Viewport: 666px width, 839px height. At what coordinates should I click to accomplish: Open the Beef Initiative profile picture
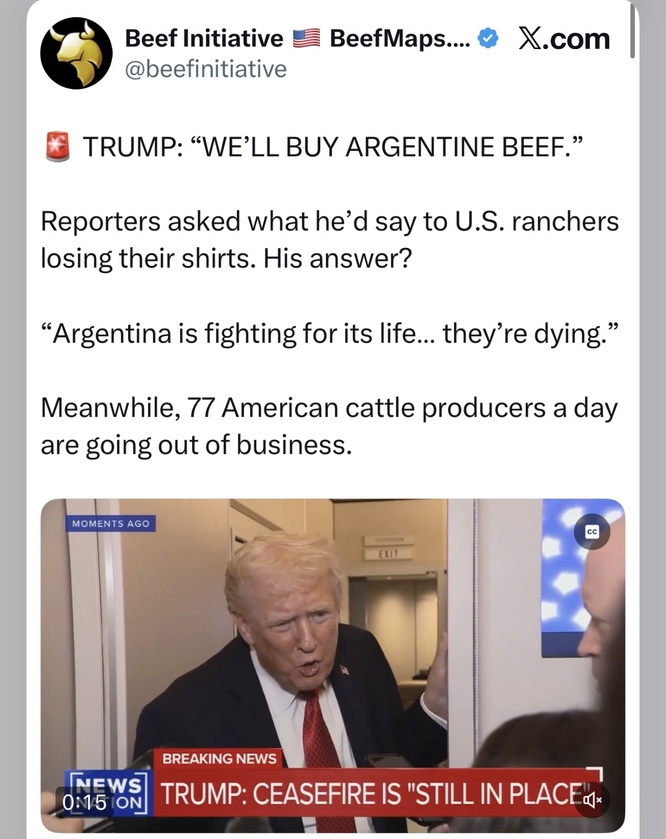point(76,53)
